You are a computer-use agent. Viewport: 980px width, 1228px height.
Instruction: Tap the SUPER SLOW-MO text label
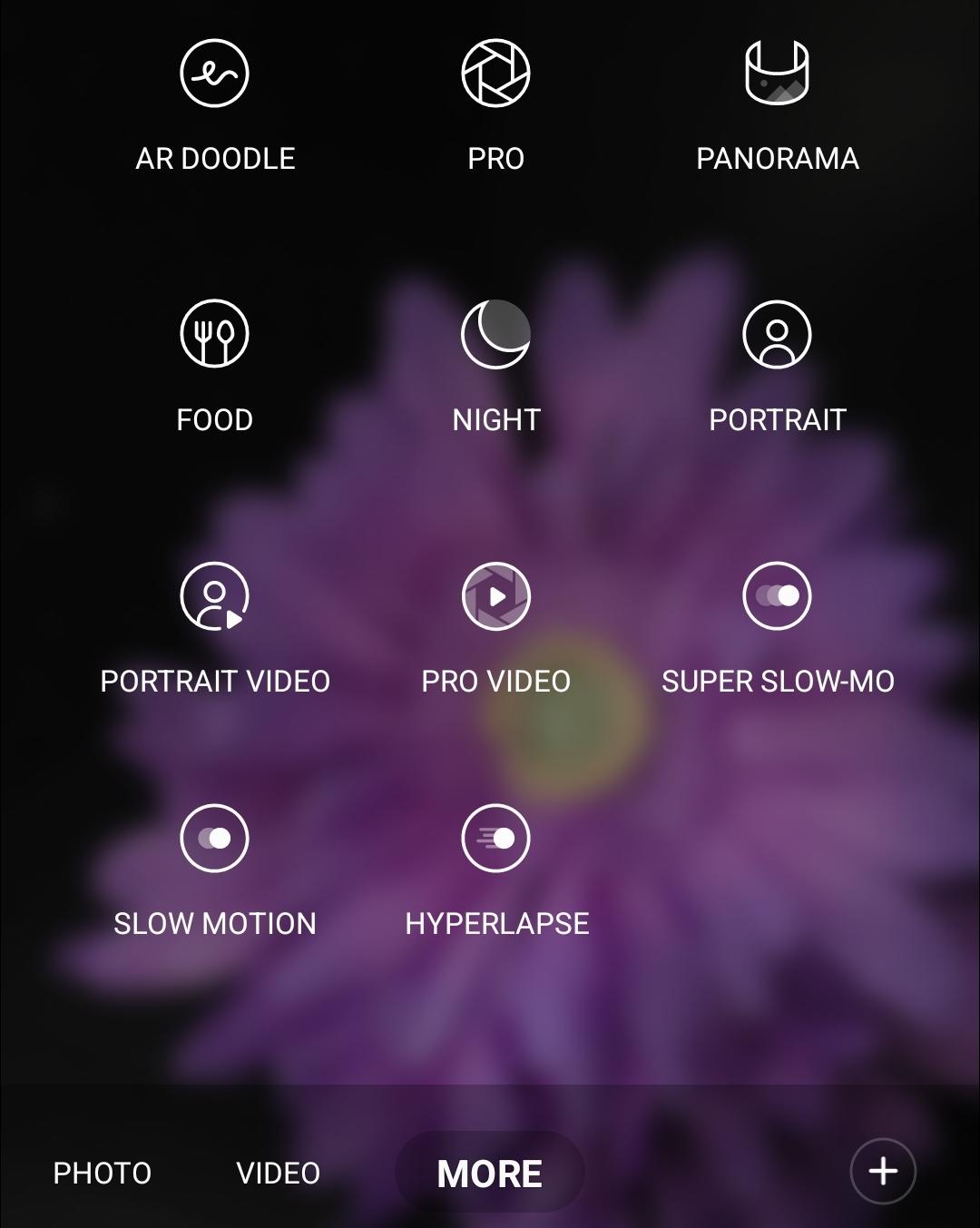coord(779,679)
